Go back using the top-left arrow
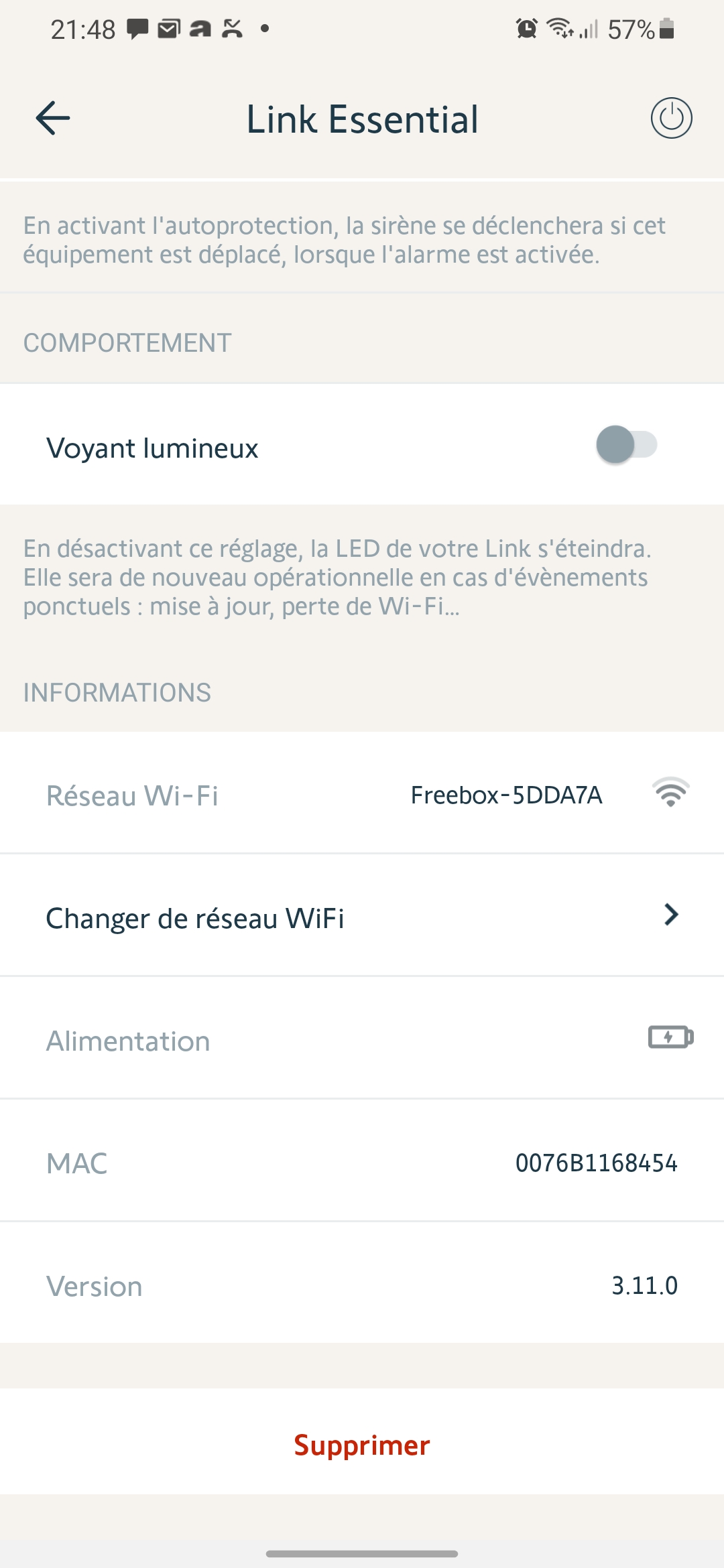The image size is (724, 1568). coord(53,119)
